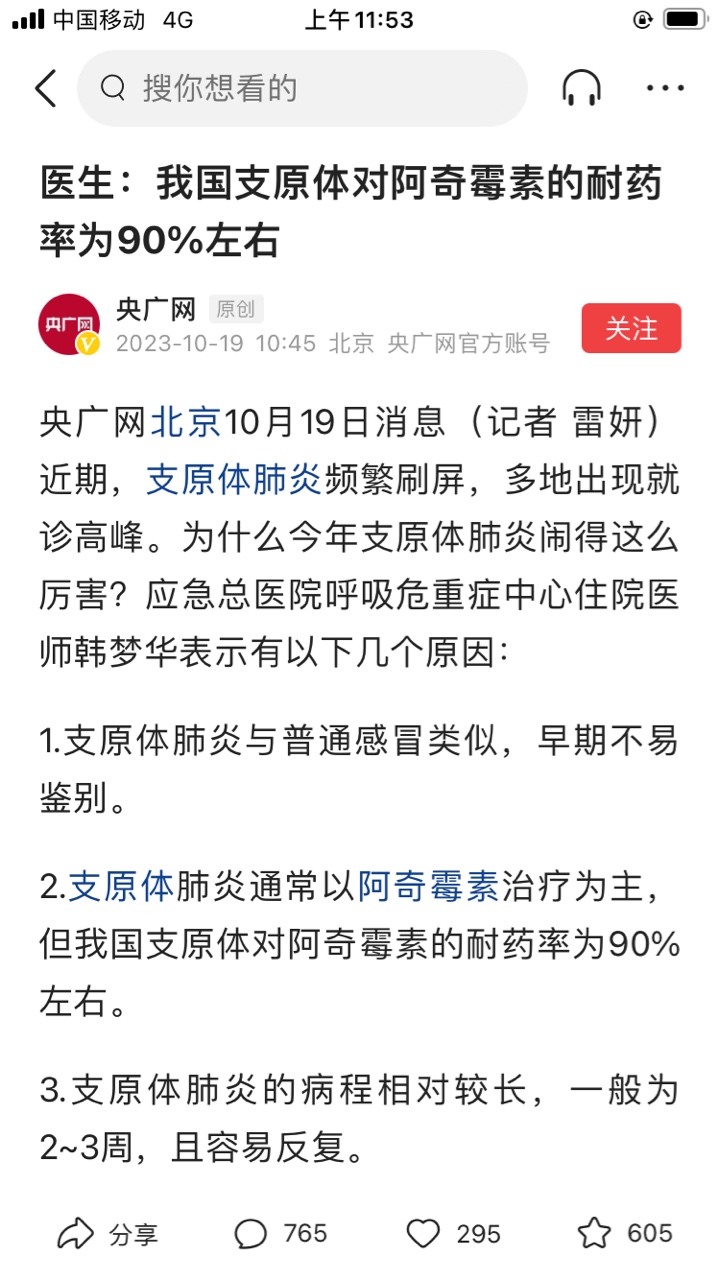720x1280 pixels.
Task: Share this article via 分享
Action: [108, 1234]
